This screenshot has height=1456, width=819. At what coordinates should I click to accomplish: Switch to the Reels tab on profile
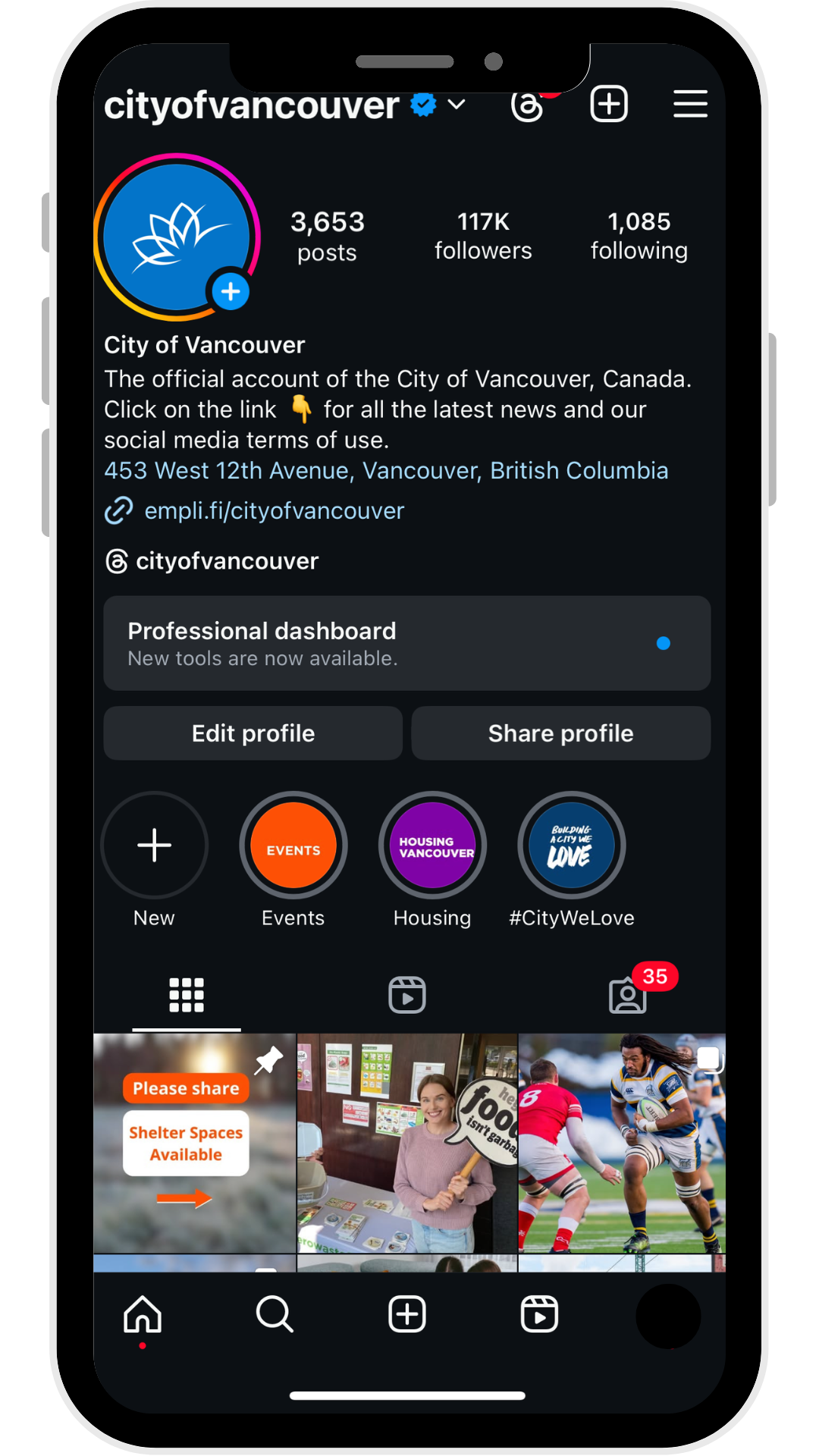407,995
